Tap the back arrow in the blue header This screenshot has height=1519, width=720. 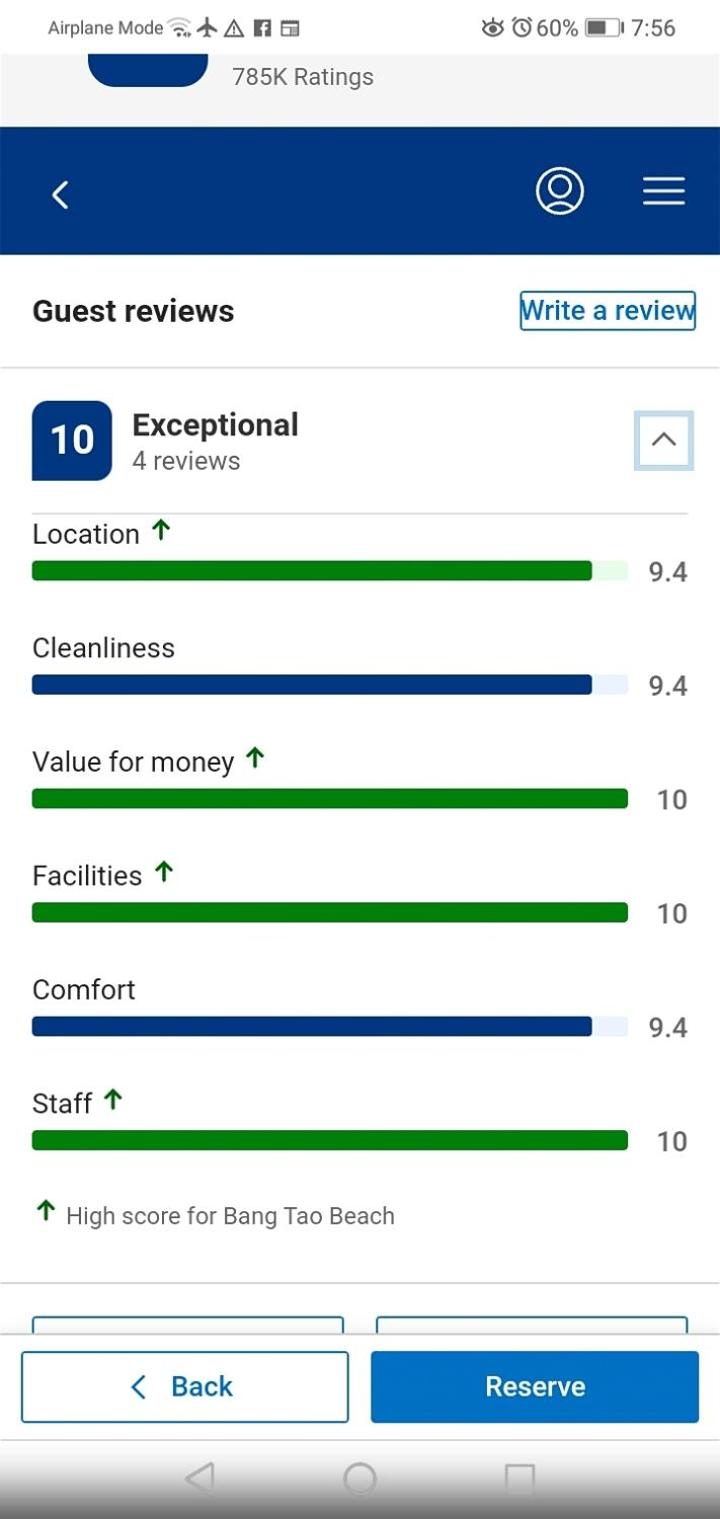pos(60,194)
